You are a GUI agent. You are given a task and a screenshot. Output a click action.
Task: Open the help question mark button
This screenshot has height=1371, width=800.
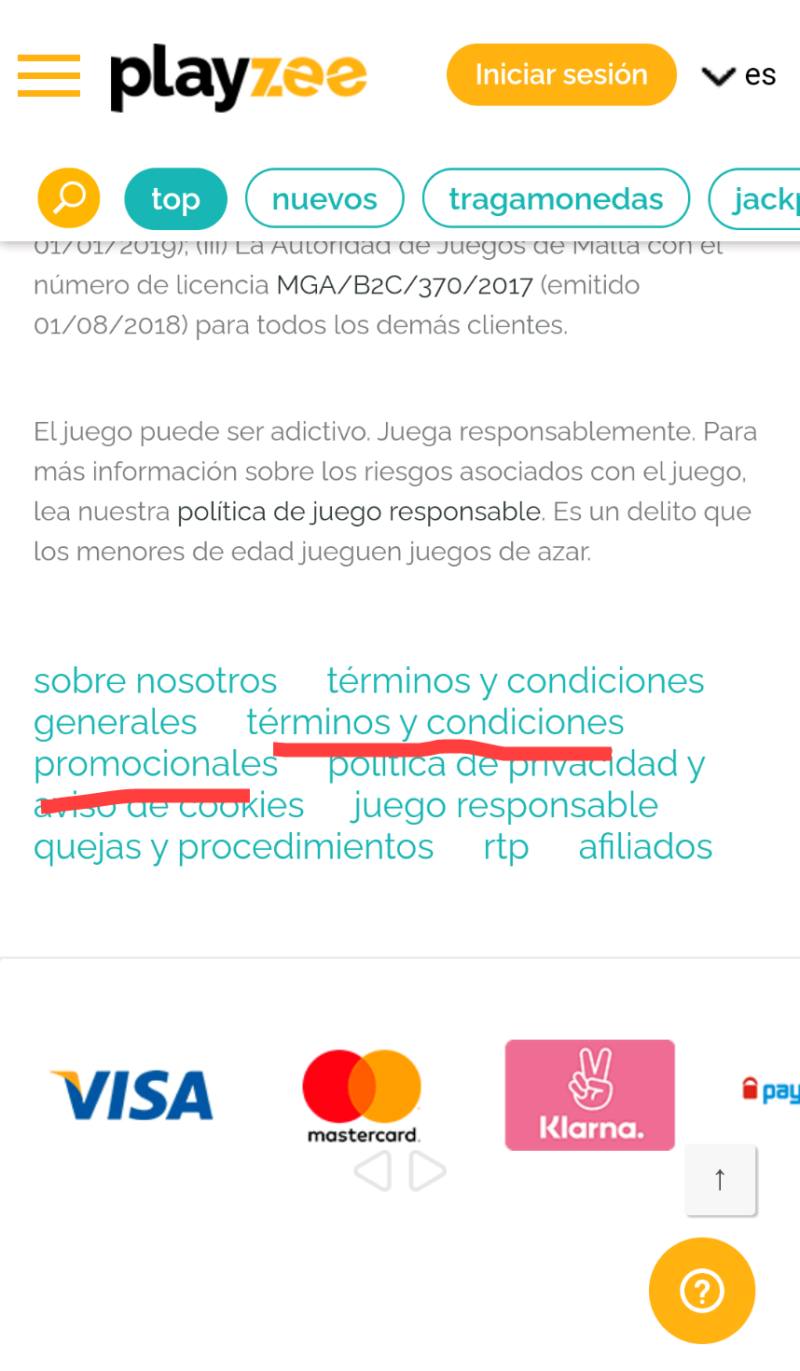(701, 1291)
